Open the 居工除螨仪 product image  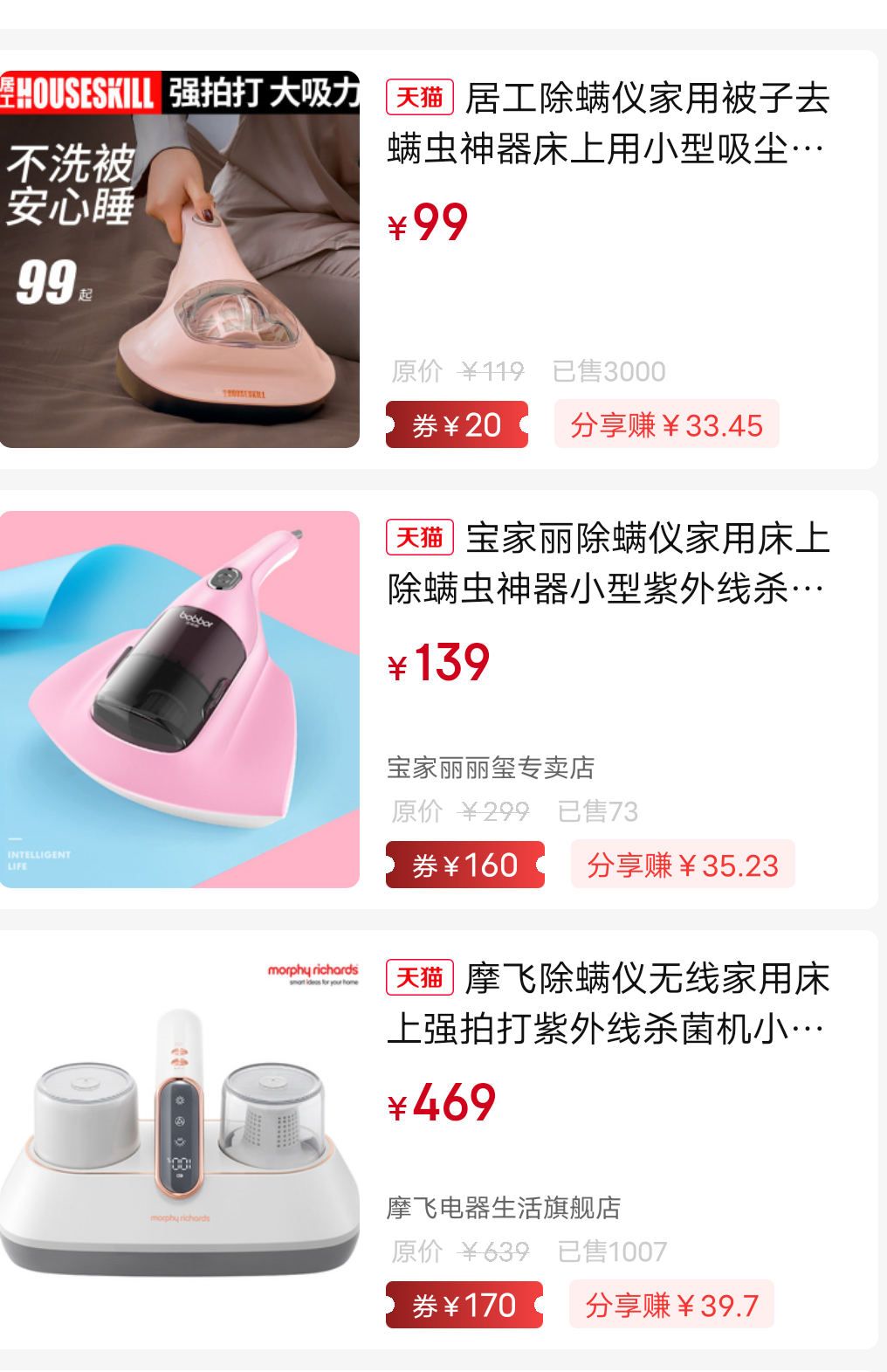pyautogui.click(x=179, y=259)
